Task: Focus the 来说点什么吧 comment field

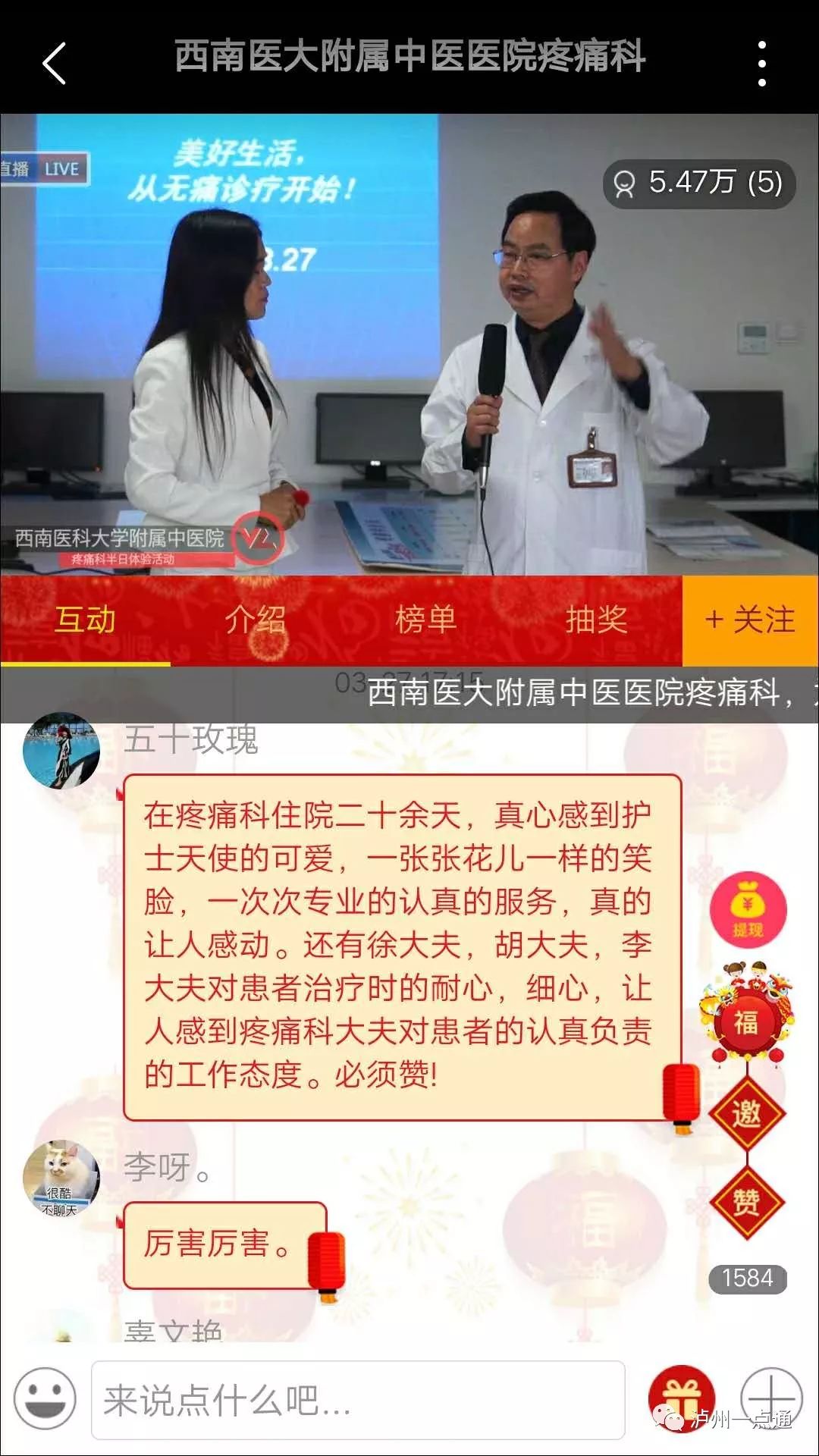Action: (x=358, y=1400)
